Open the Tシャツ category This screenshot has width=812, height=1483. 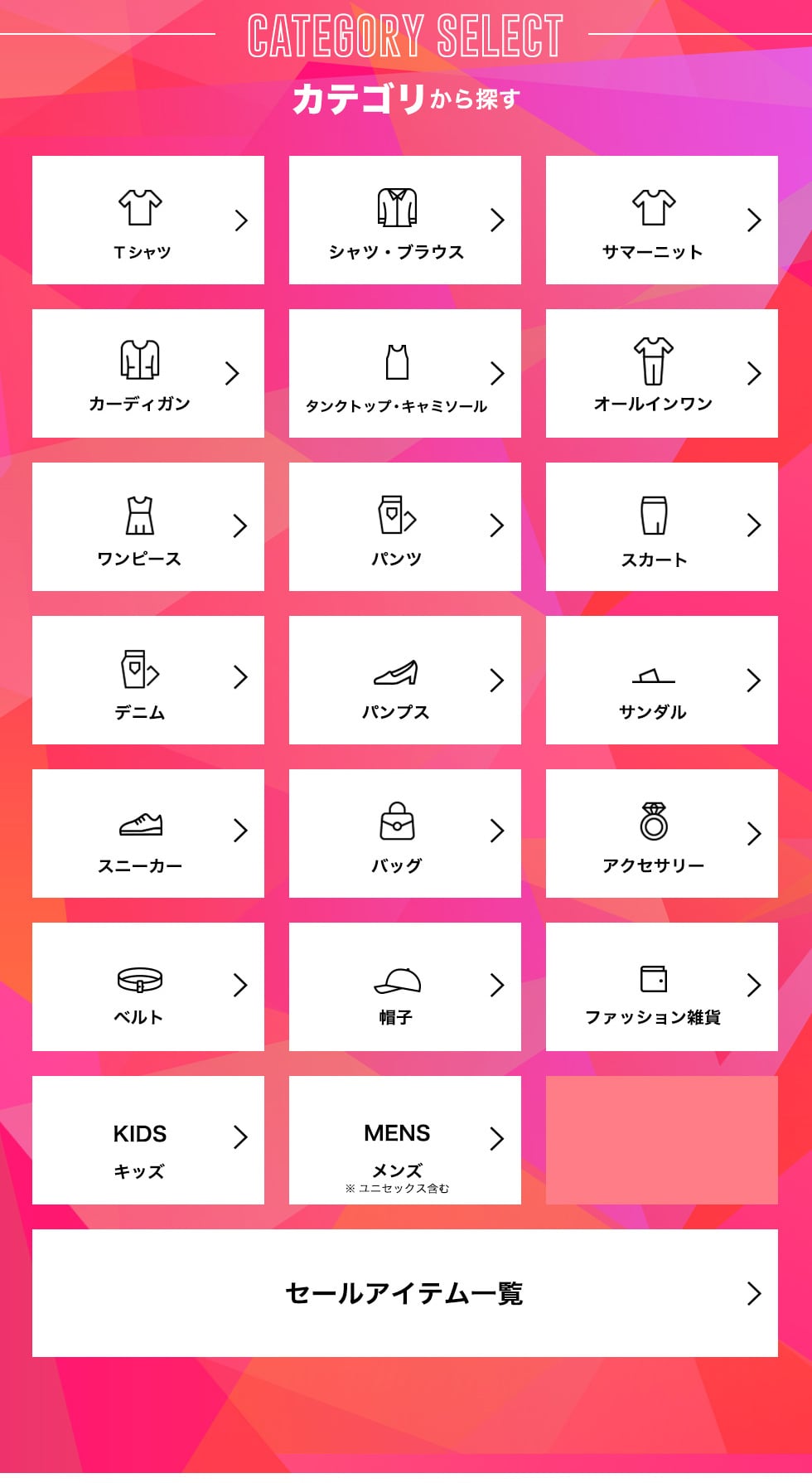coord(147,221)
